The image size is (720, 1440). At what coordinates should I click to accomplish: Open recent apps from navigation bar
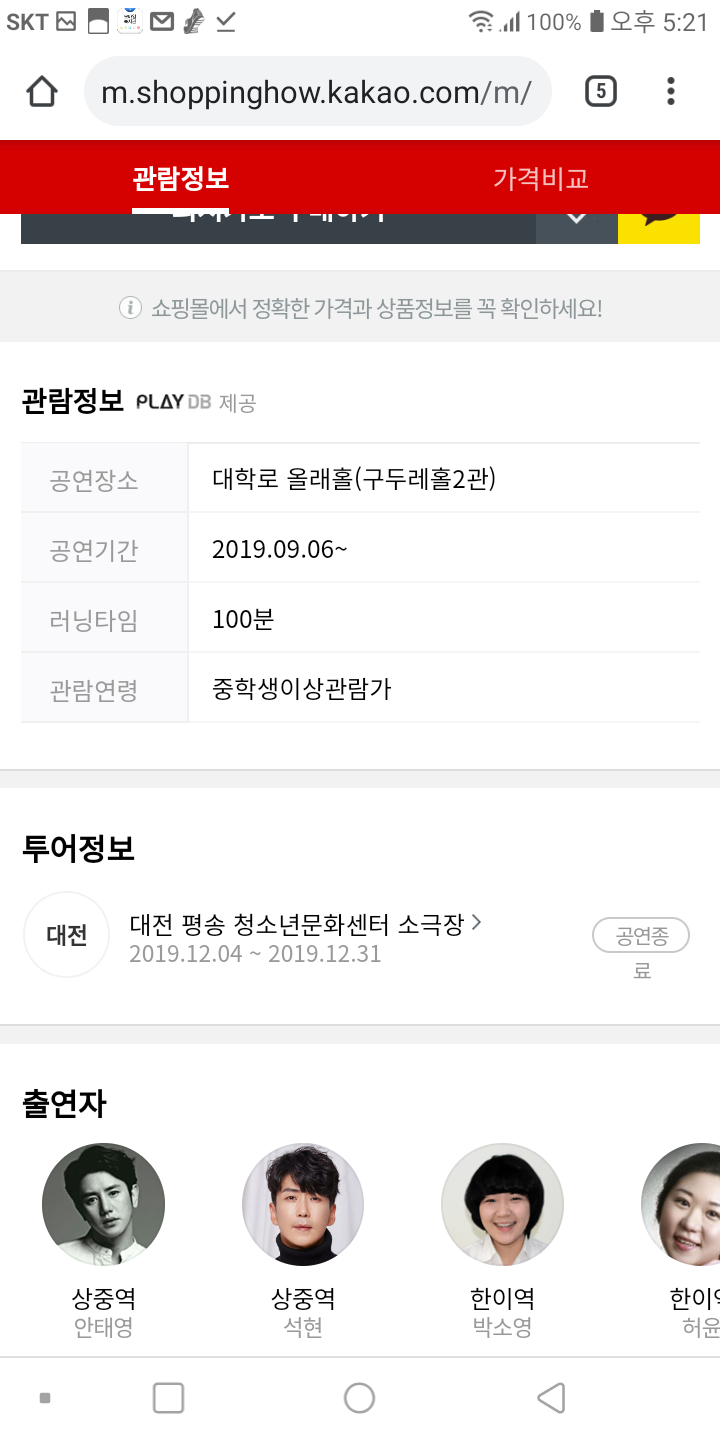point(168,1398)
